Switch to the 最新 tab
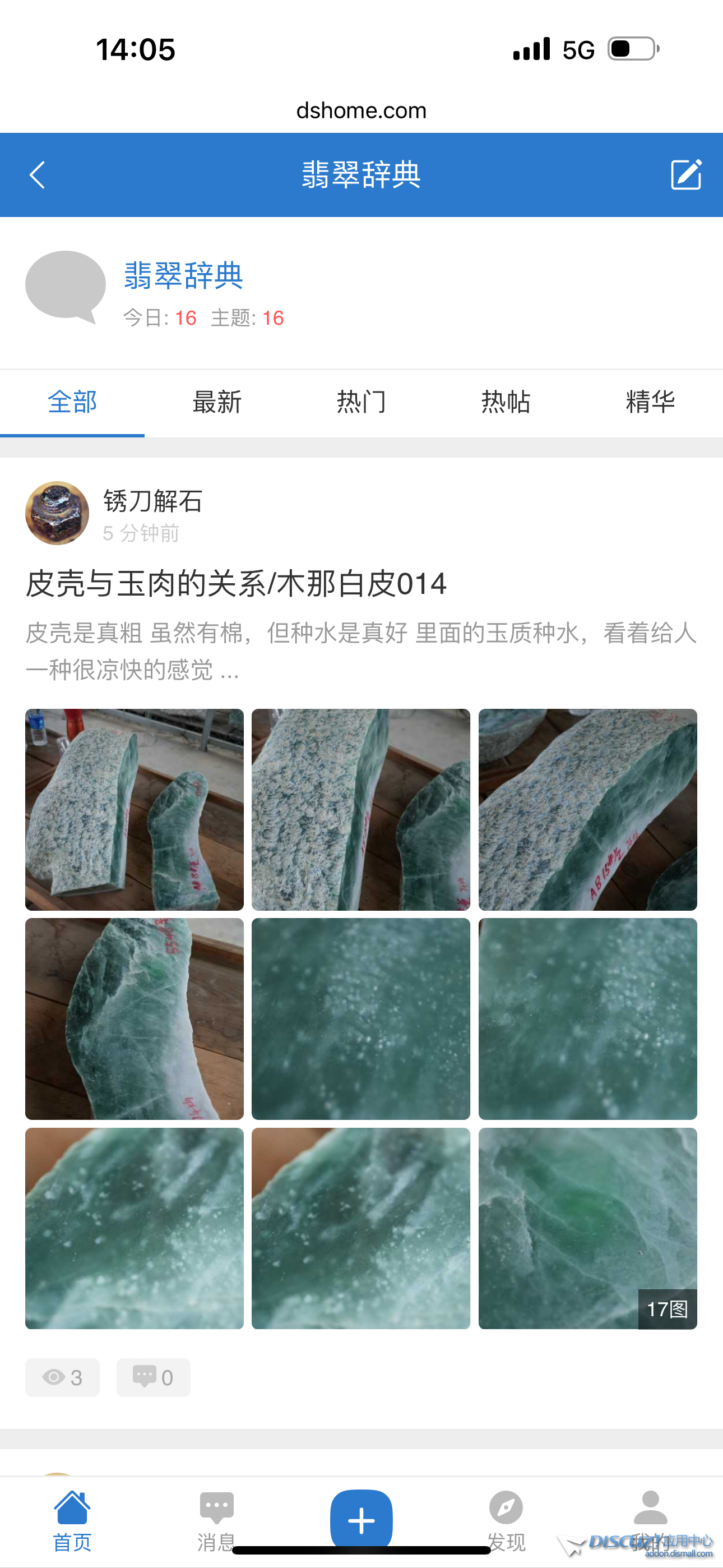This screenshot has height=1568, width=723. 217,402
